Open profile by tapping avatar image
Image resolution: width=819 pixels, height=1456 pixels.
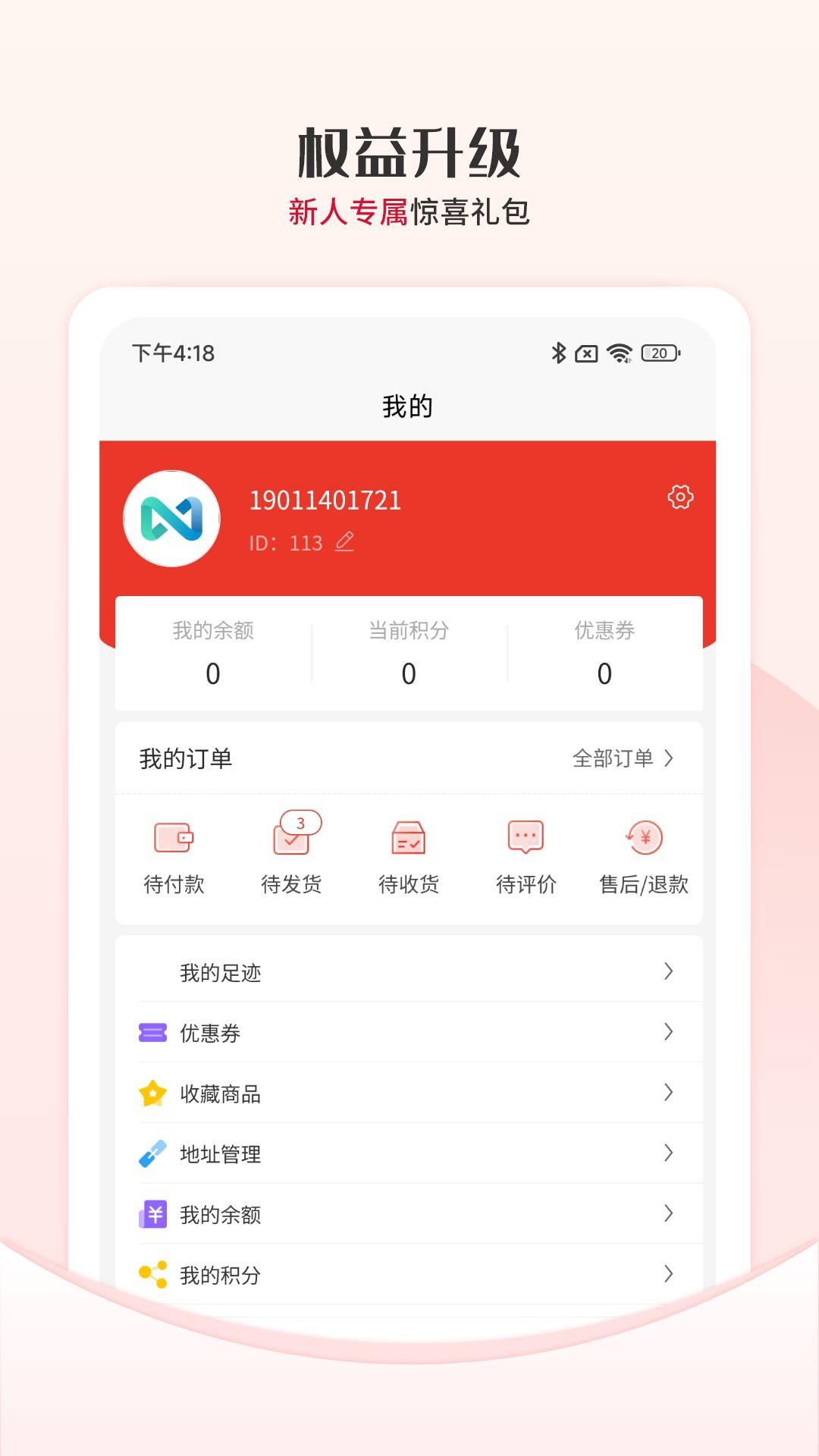pos(173,519)
